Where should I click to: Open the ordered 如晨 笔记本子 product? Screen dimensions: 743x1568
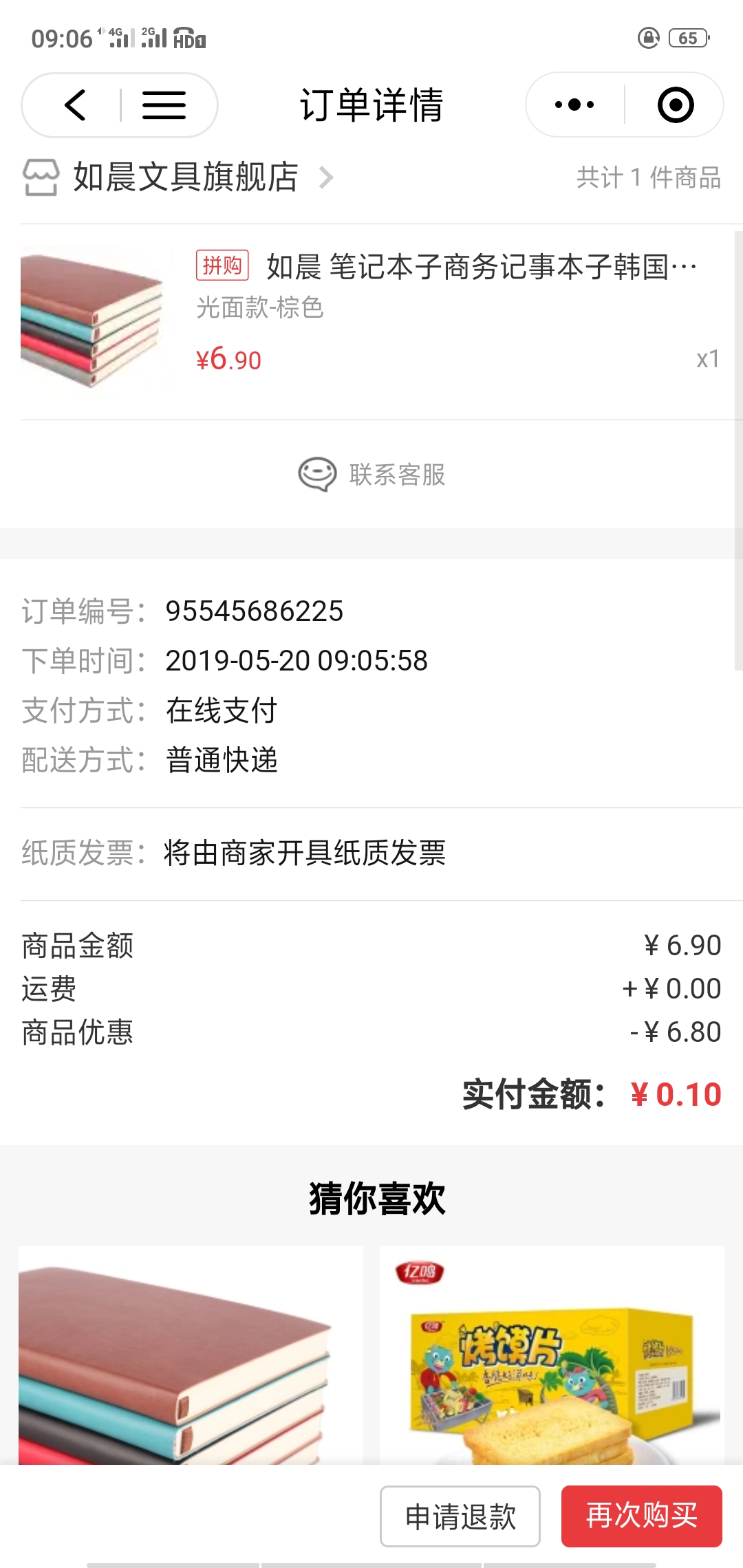click(371, 321)
